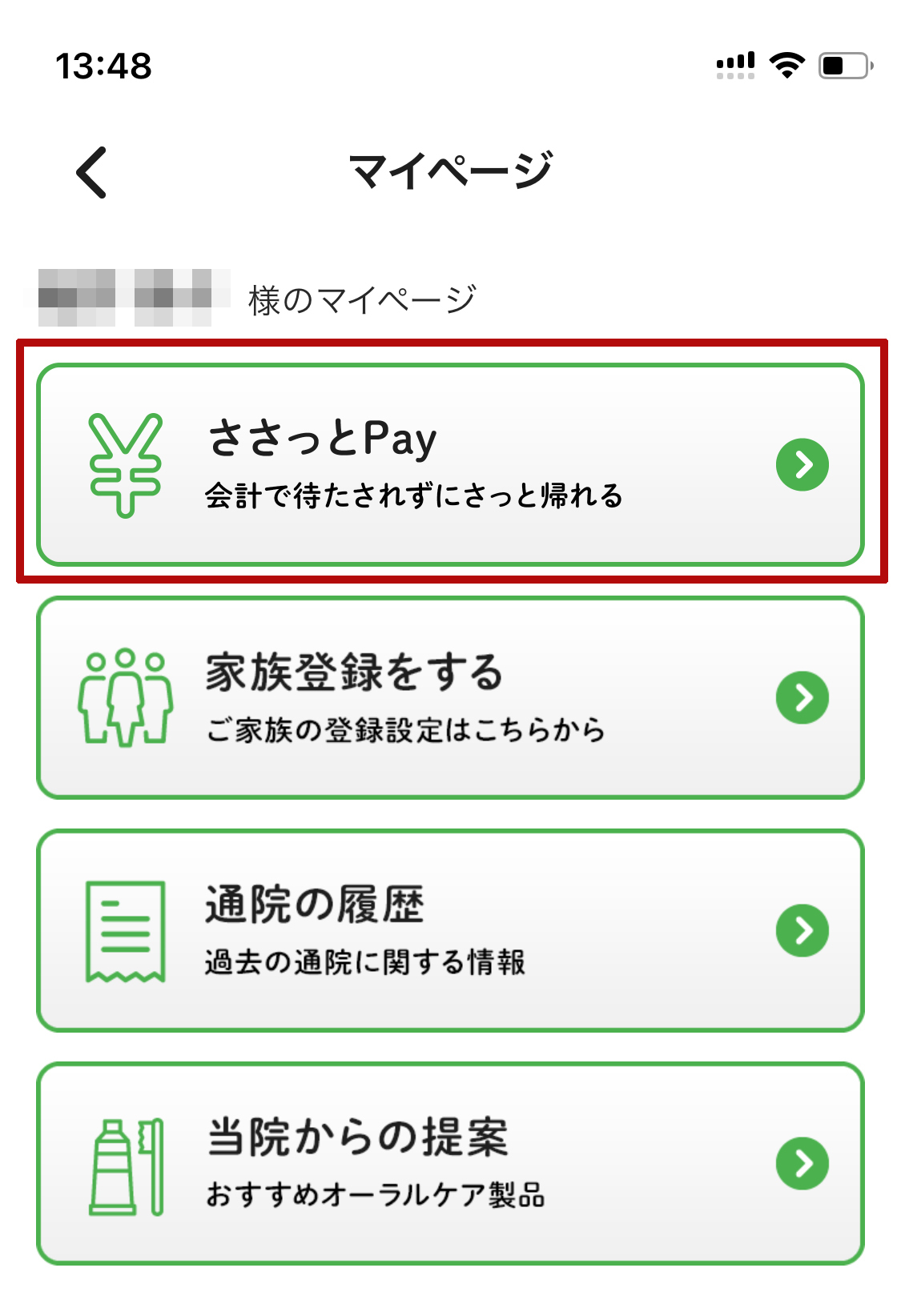Select the yen symbol icon on ささっとPay
The height and width of the screenshot is (1316, 901).
click(124, 463)
